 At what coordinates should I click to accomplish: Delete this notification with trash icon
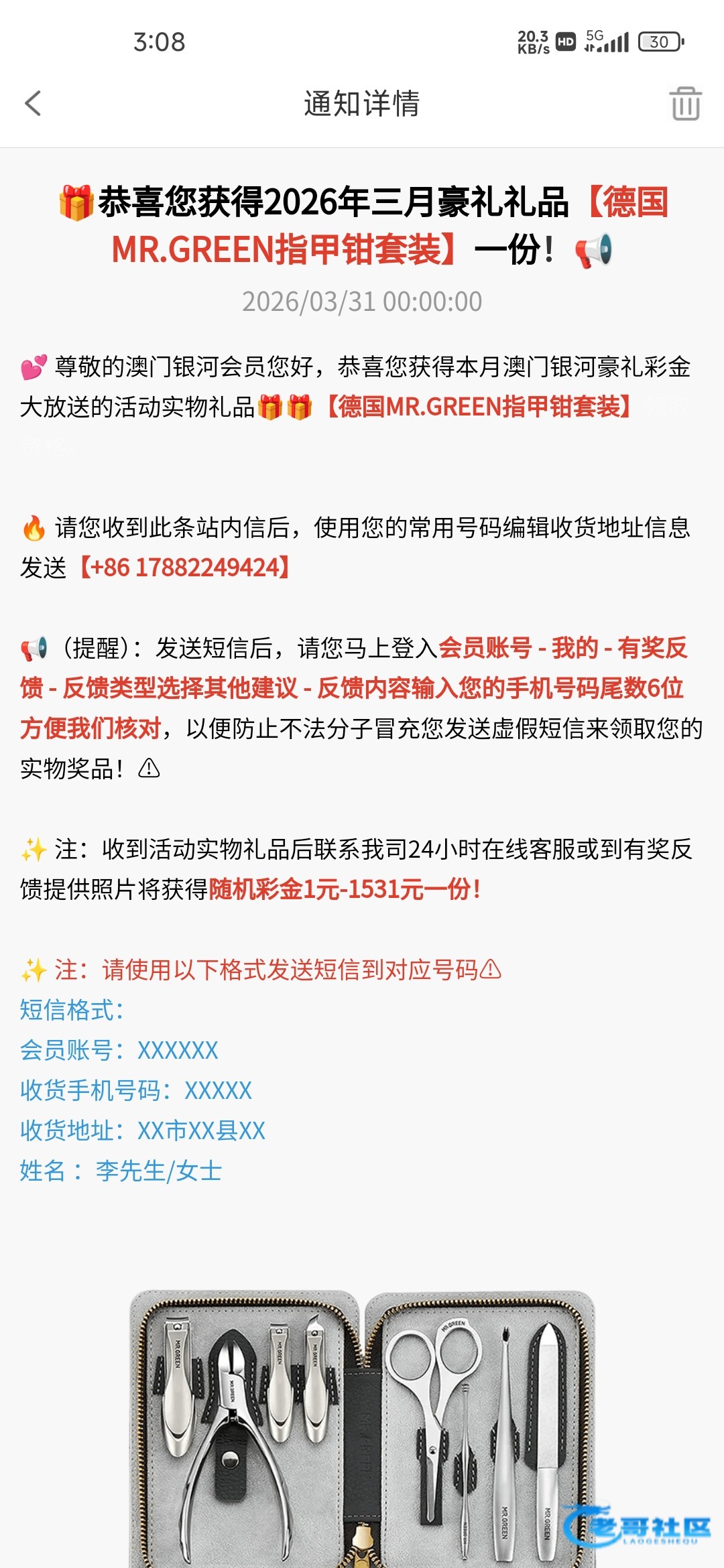(685, 104)
